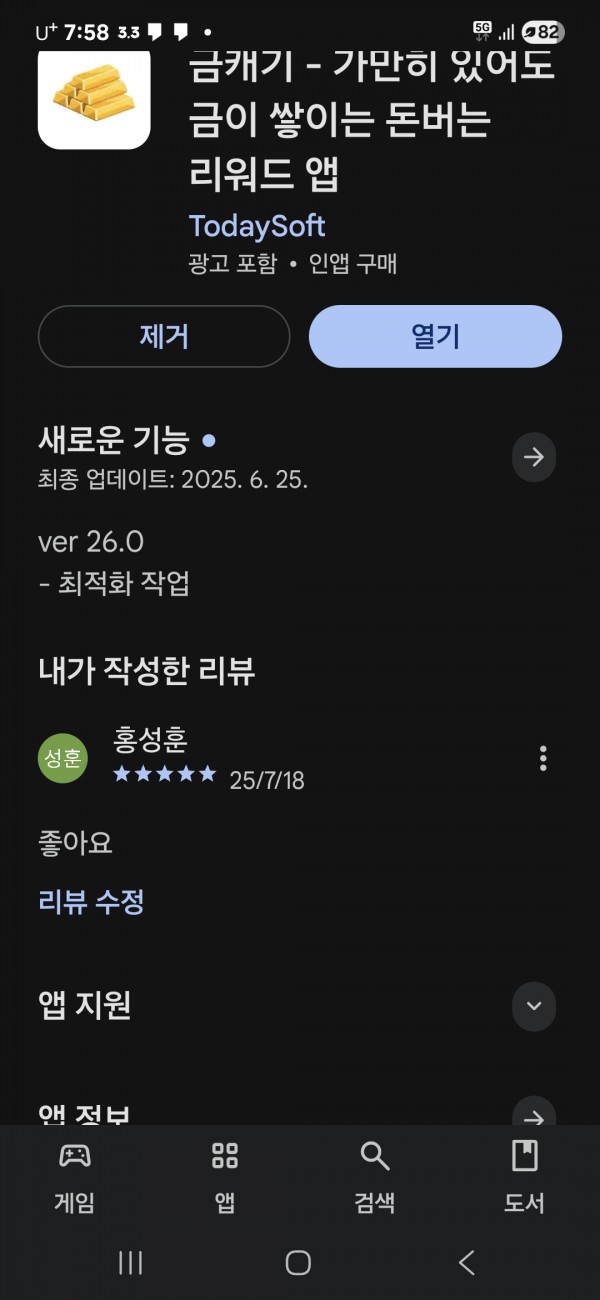The height and width of the screenshot is (1300, 600).
Task: Tap 리뷰 수정 to edit the review
Action: [91, 902]
